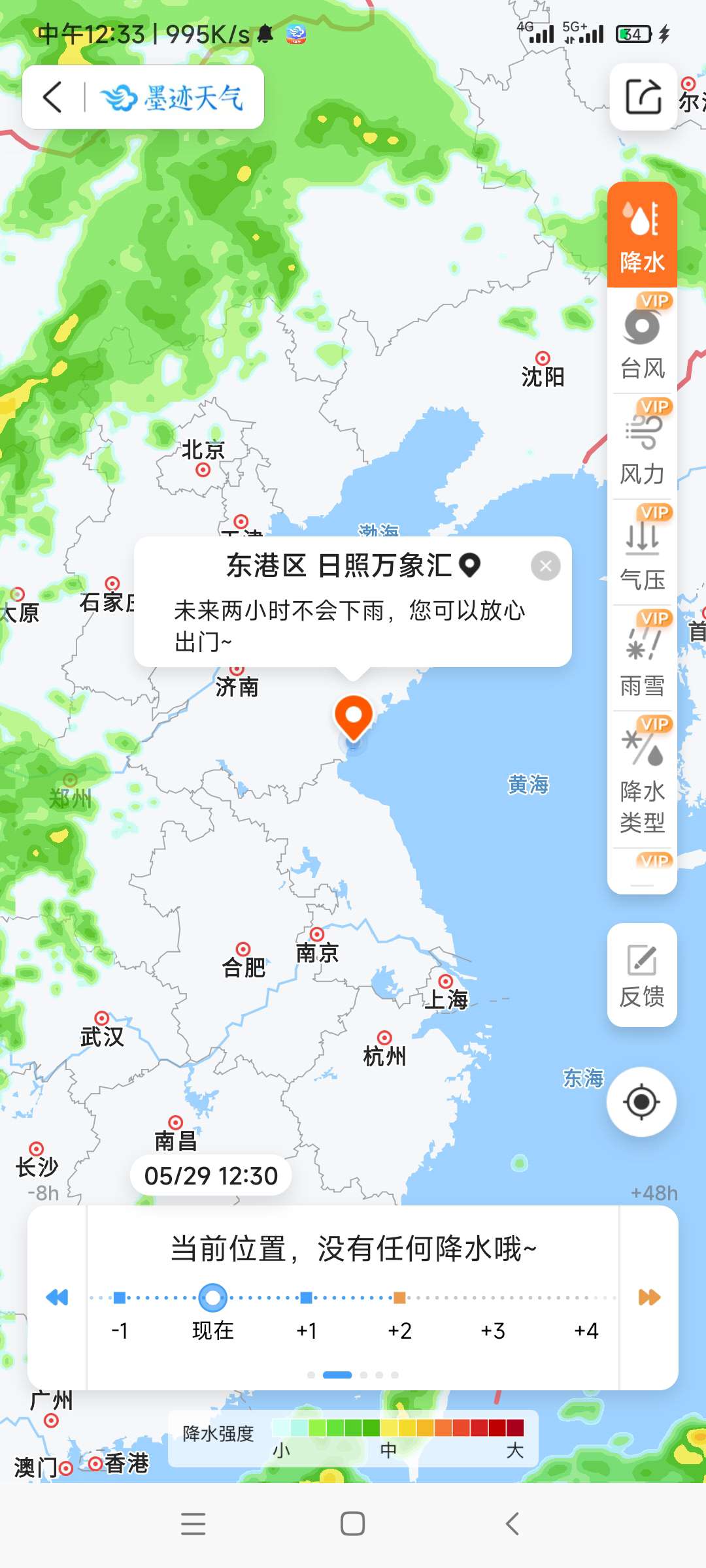Screen dimensions: 706x1568
Task: Jump to the -1 hour mark
Action: click(120, 1298)
